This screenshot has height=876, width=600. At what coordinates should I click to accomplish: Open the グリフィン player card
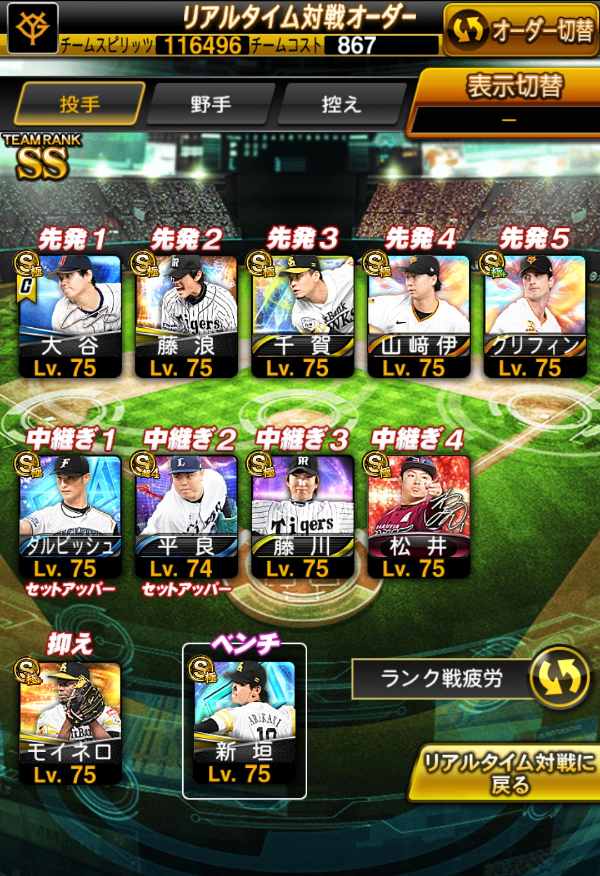[534, 313]
